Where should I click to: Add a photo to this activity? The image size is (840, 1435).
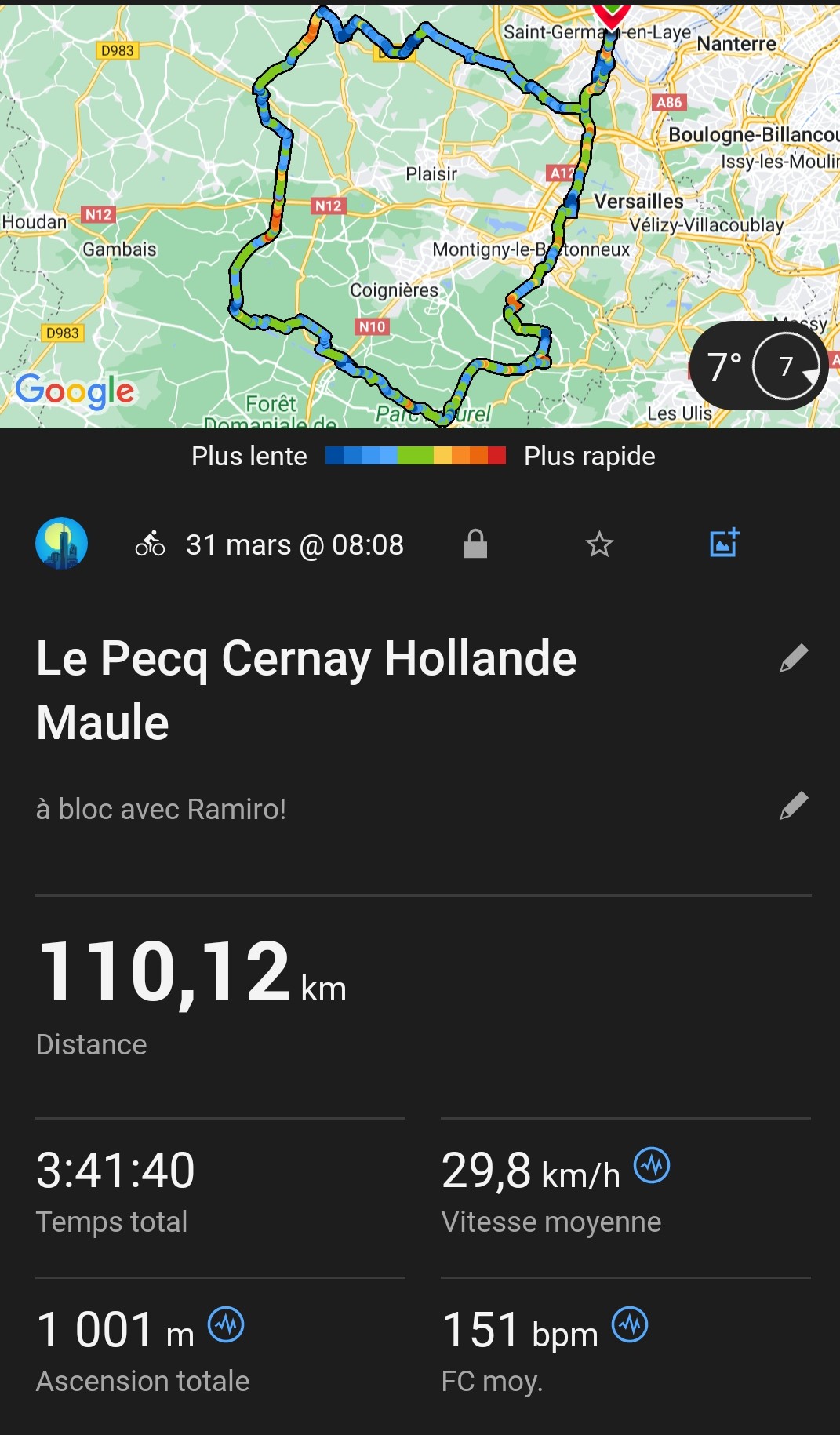click(724, 543)
